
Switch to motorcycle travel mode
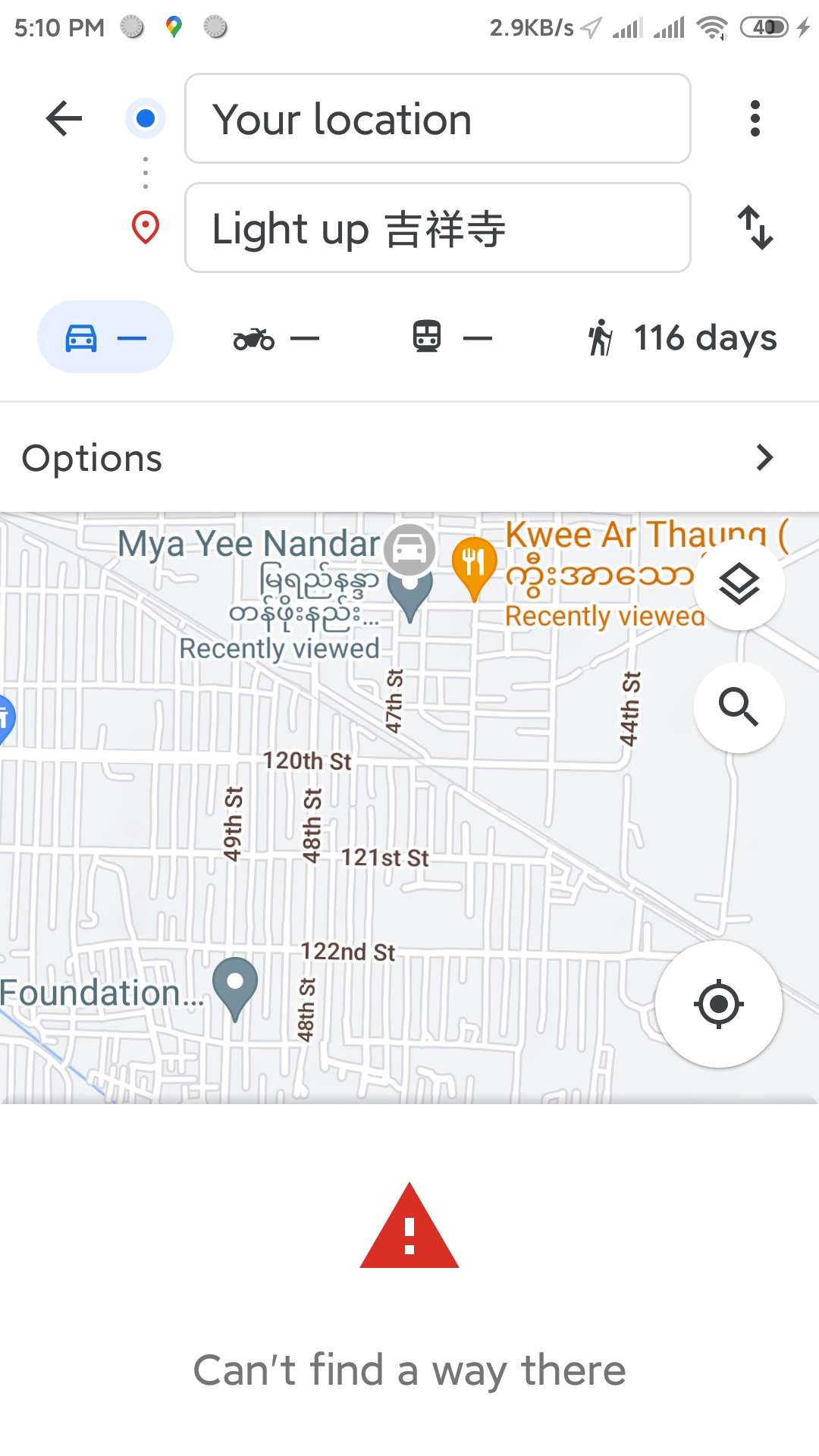pyautogui.click(x=276, y=337)
